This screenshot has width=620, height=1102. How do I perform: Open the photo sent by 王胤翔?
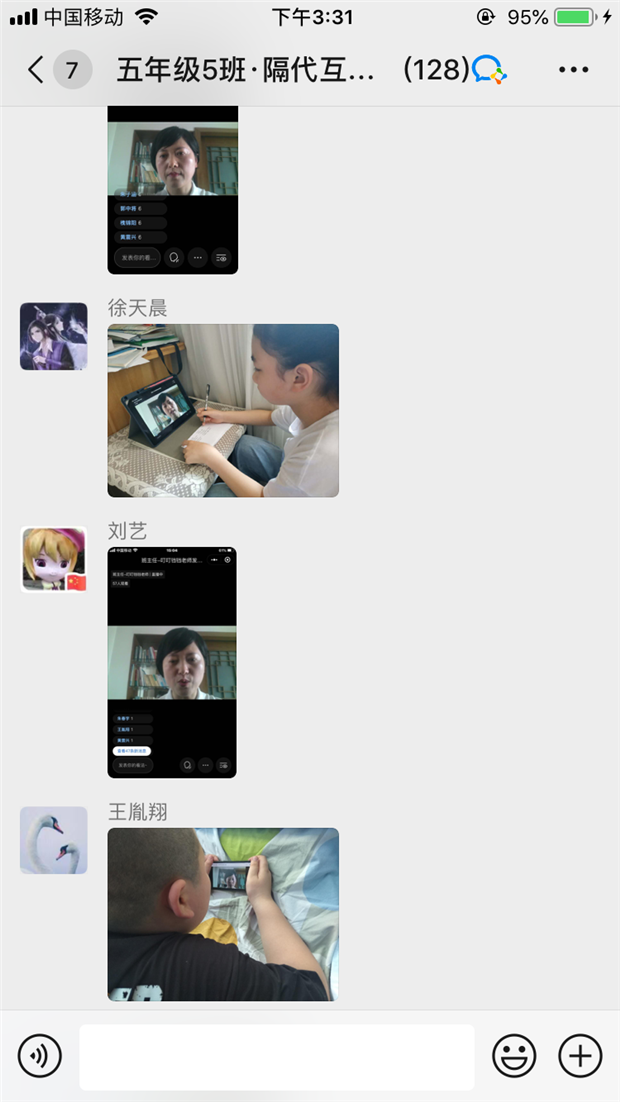223,914
